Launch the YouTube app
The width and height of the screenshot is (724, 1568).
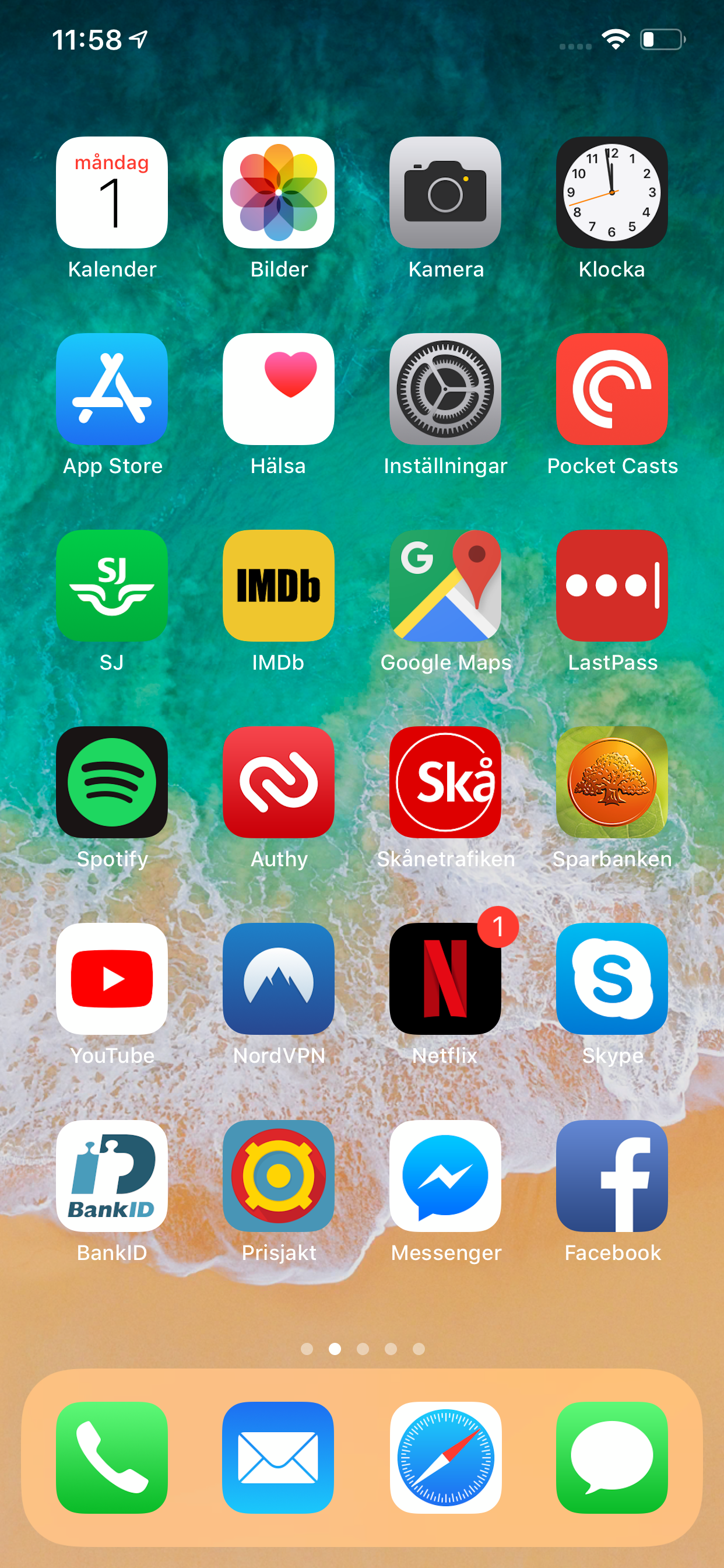click(x=112, y=979)
